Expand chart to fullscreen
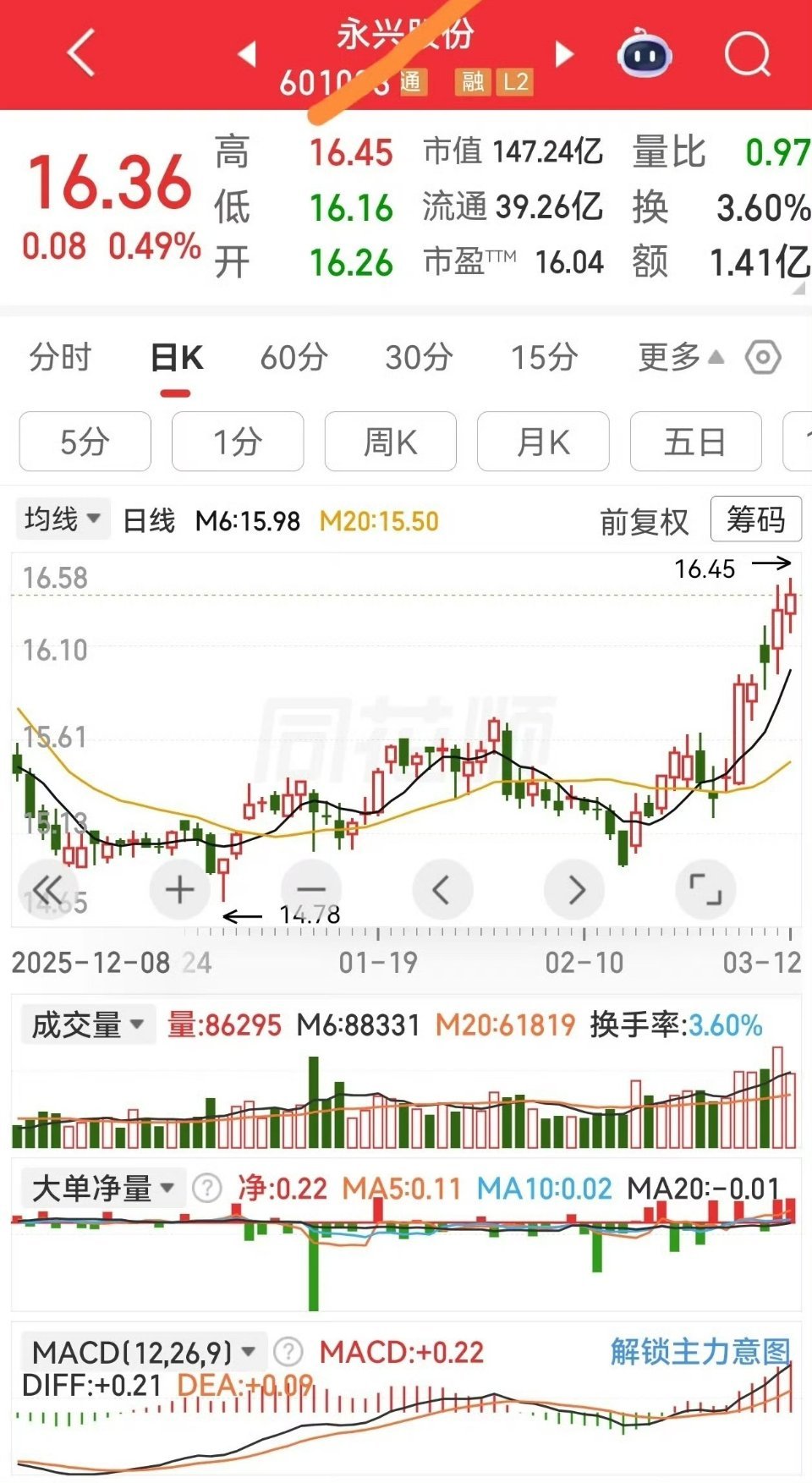Viewport: 812px width, 1483px height. pos(705,890)
